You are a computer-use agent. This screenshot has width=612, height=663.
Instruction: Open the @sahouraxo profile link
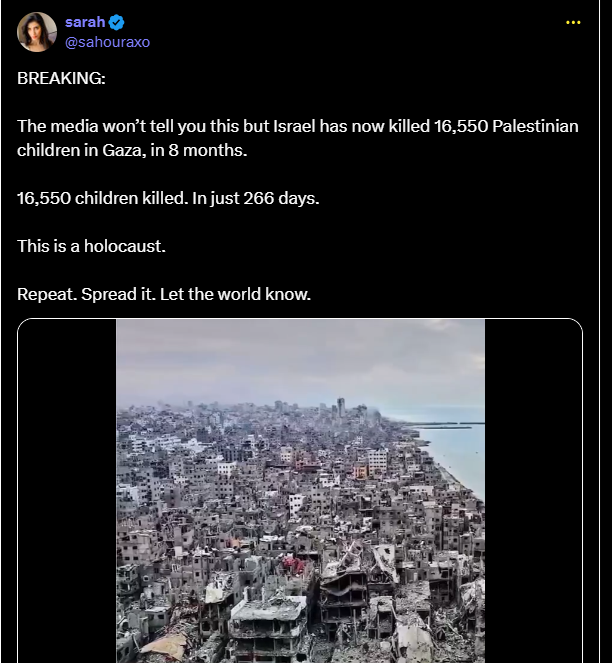click(107, 42)
